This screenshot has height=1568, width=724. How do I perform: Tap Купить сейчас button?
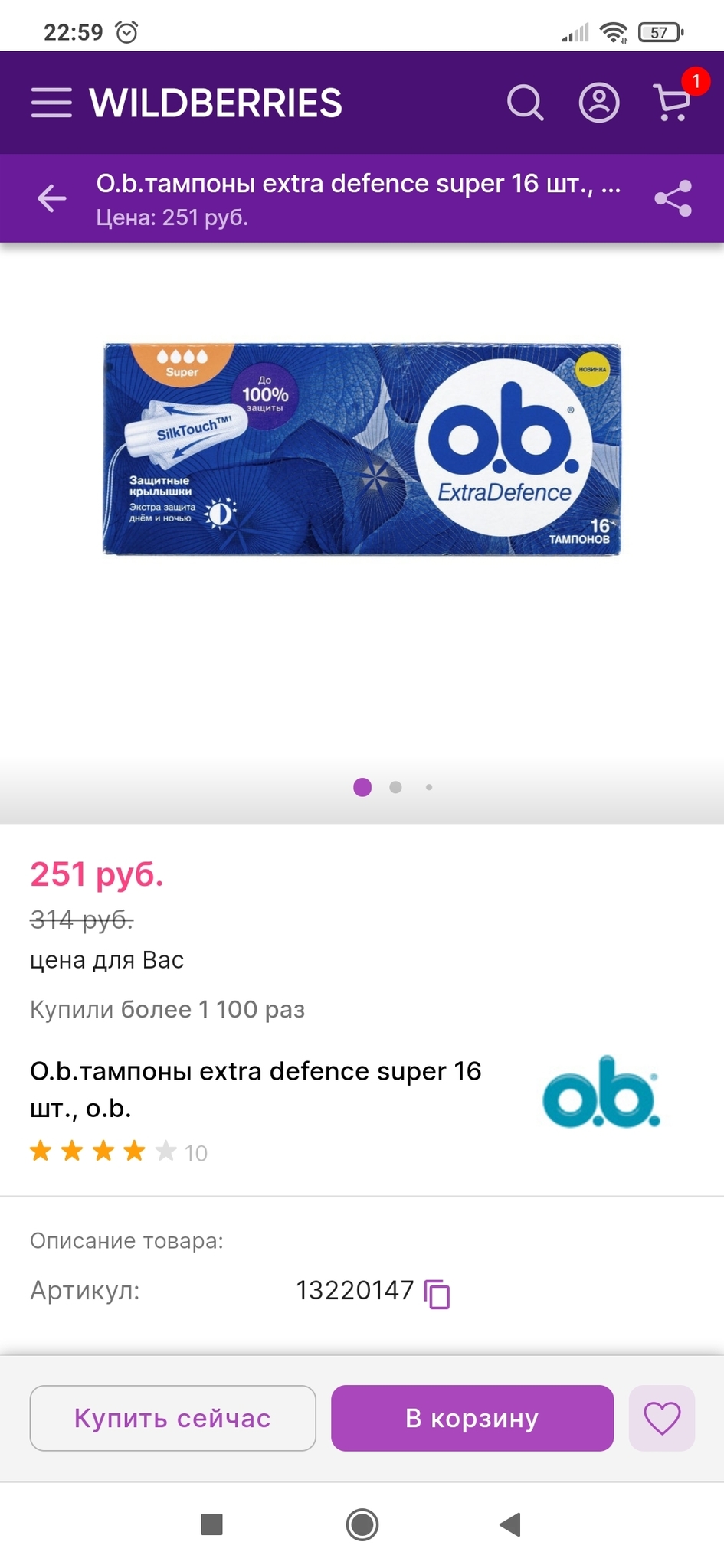coord(172,1418)
